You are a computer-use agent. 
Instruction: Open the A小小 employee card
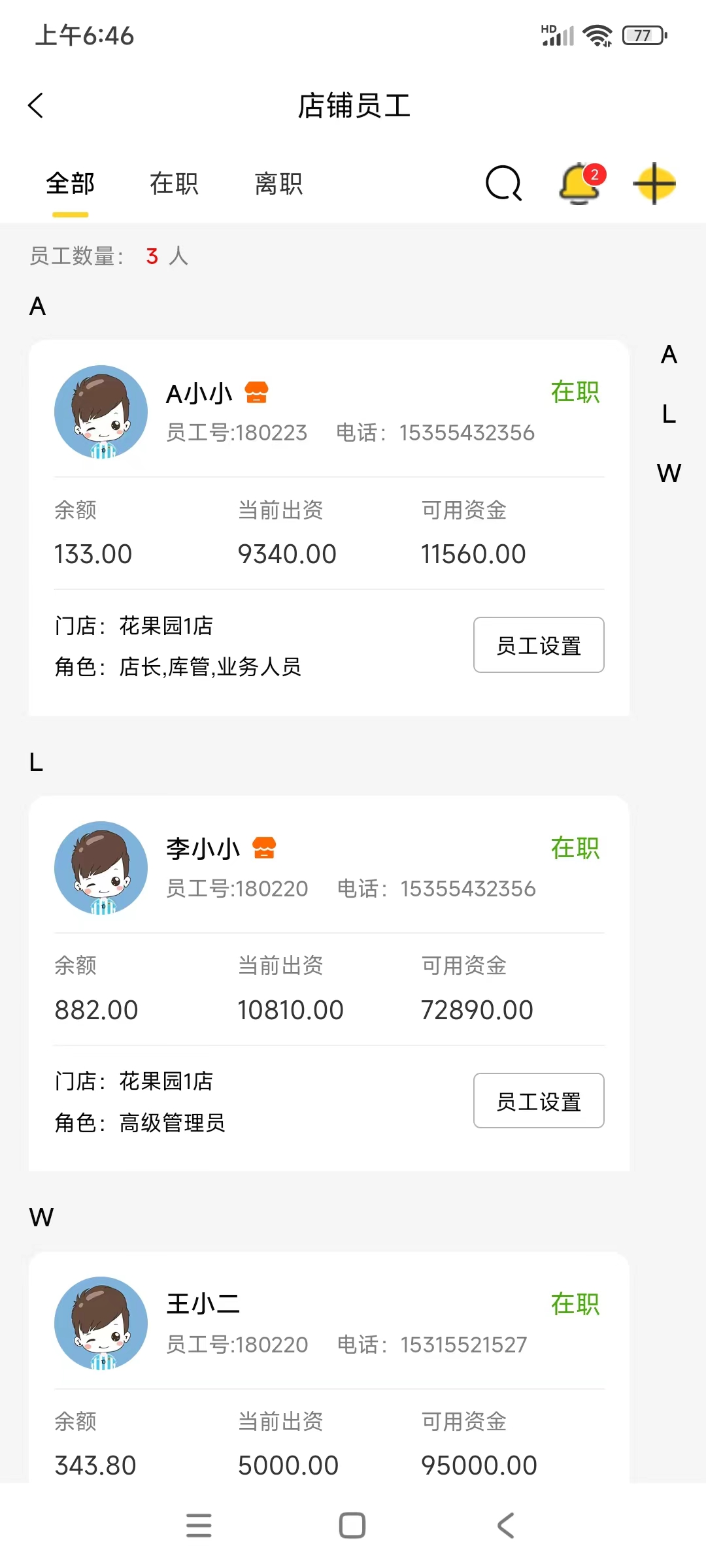[x=327, y=413]
